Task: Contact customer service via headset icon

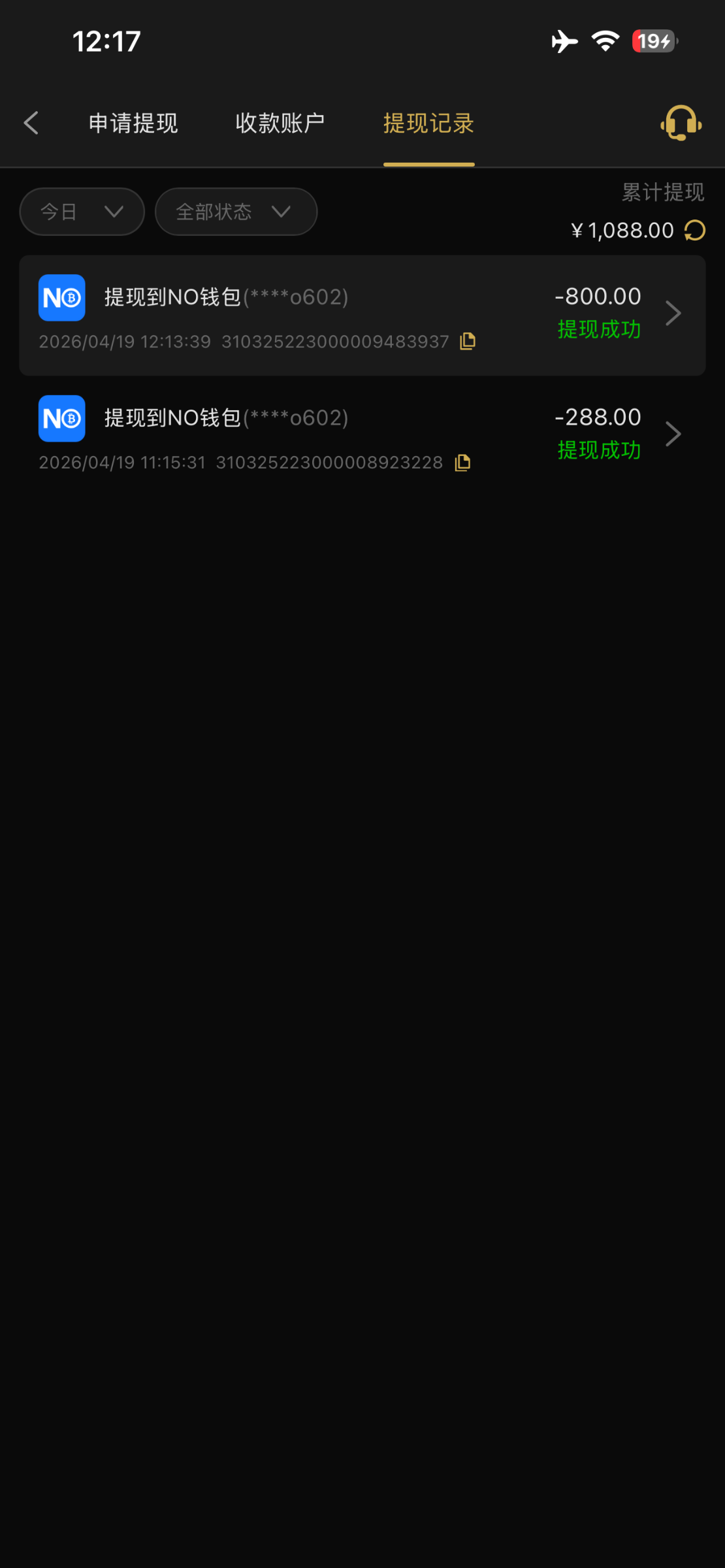Action: coord(681,123)
